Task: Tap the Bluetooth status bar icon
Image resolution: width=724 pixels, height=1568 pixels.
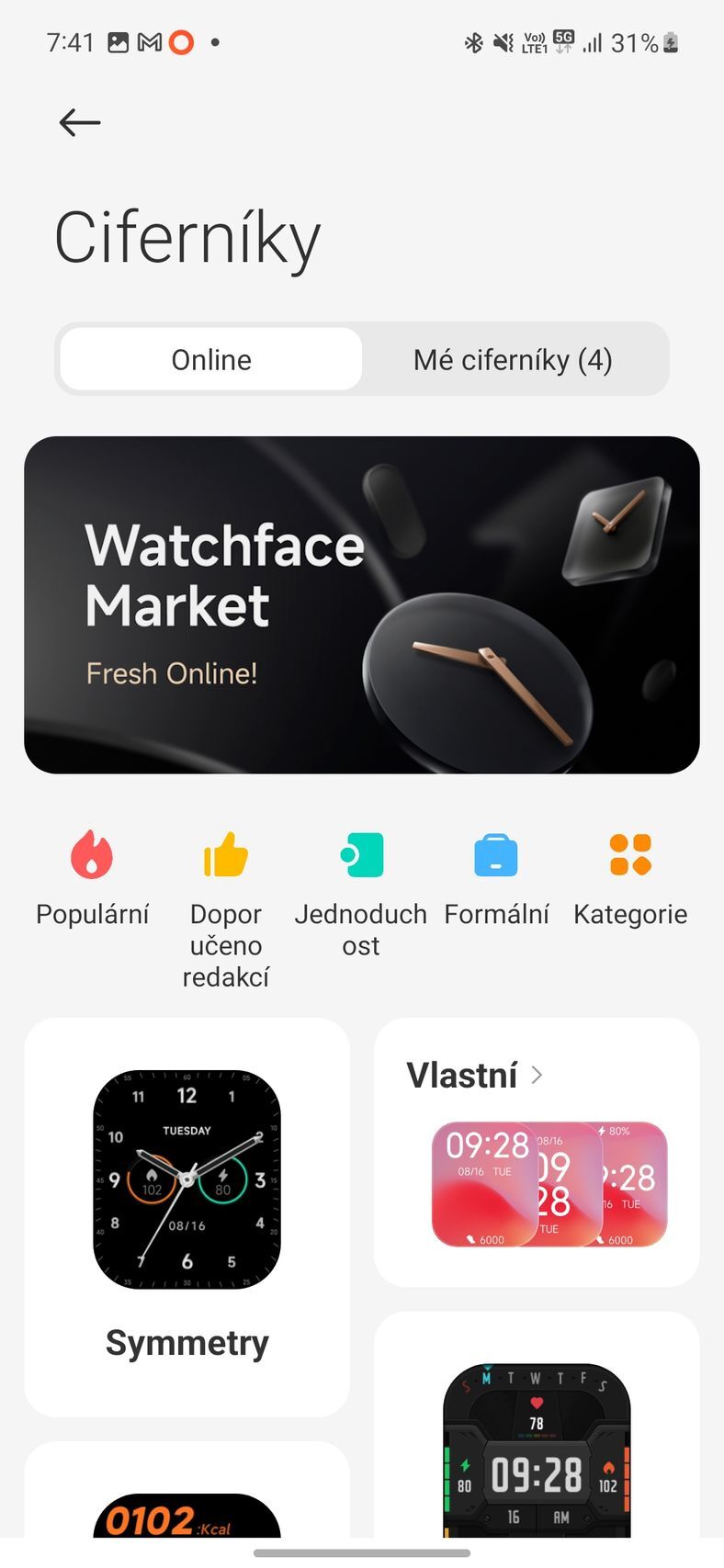Action: [x=473, y=41]
